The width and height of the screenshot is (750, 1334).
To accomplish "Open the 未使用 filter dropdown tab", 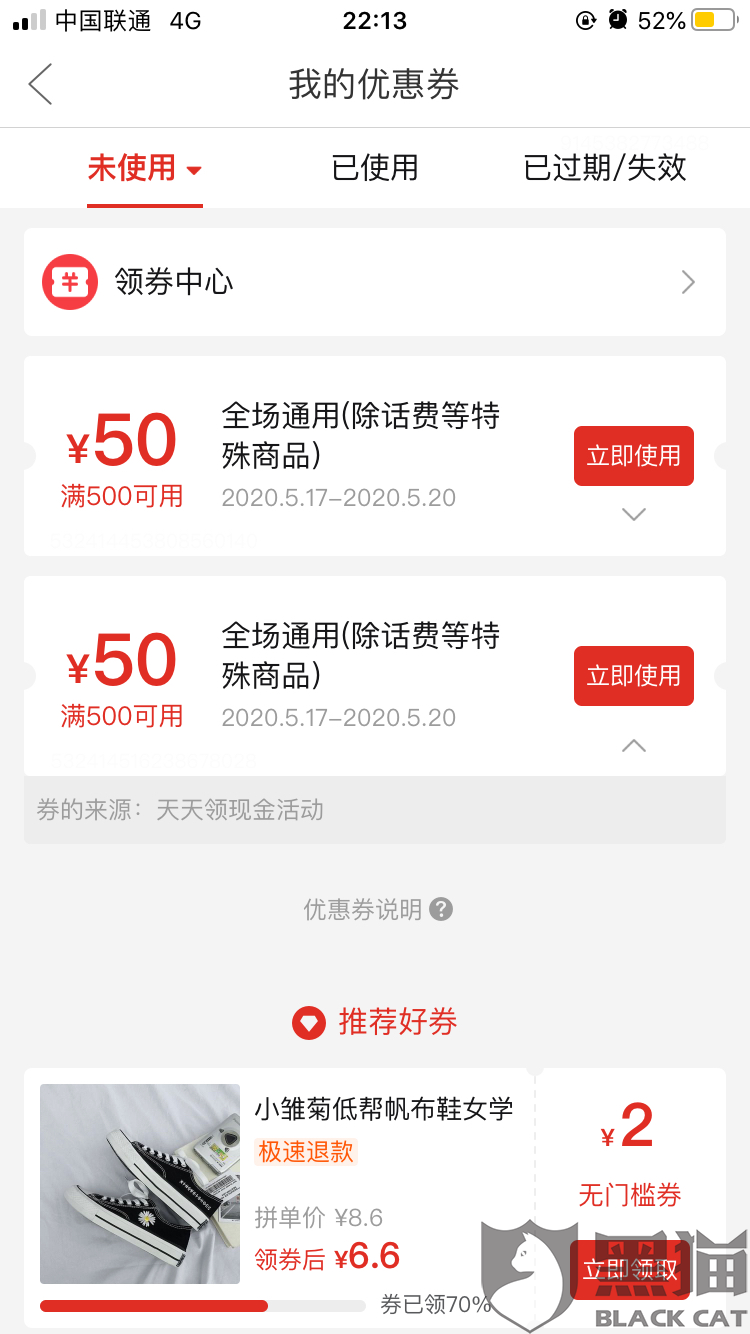I will (x=145, y=168).
